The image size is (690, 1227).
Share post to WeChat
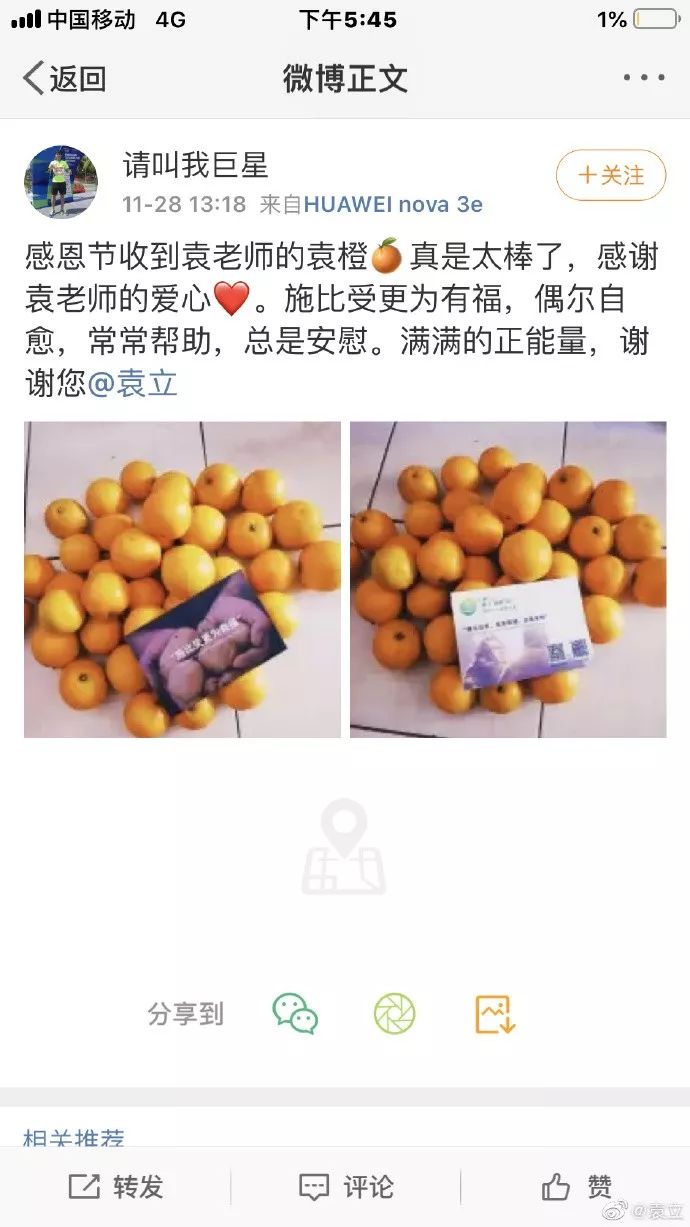pos(295,1013)
